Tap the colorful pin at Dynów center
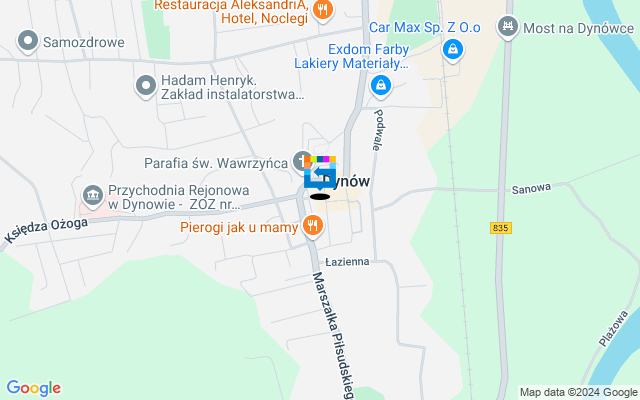This screenshot has width=640, height=400. (x=320, y=174)
